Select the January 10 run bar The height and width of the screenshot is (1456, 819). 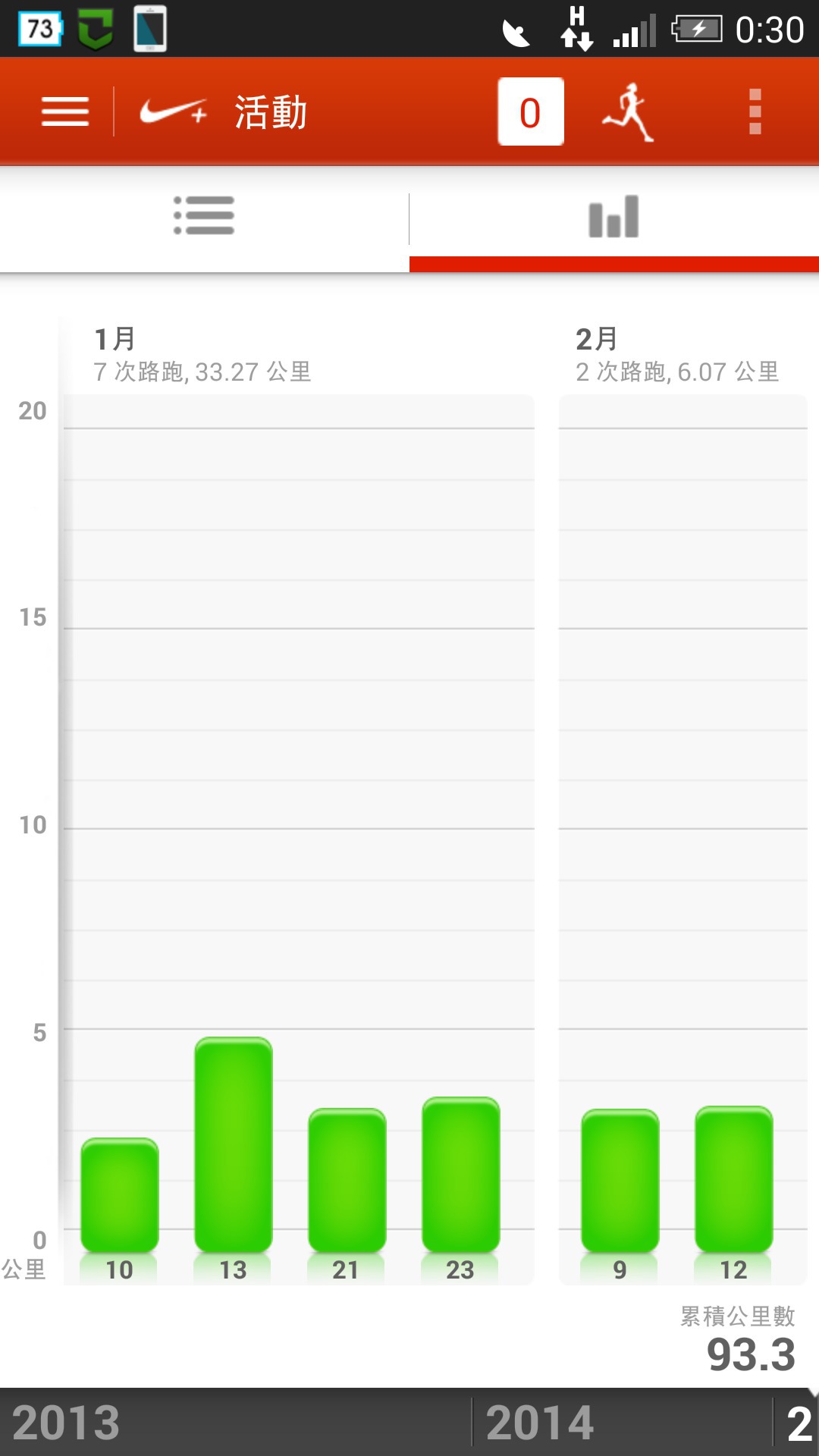point(120,1194)
